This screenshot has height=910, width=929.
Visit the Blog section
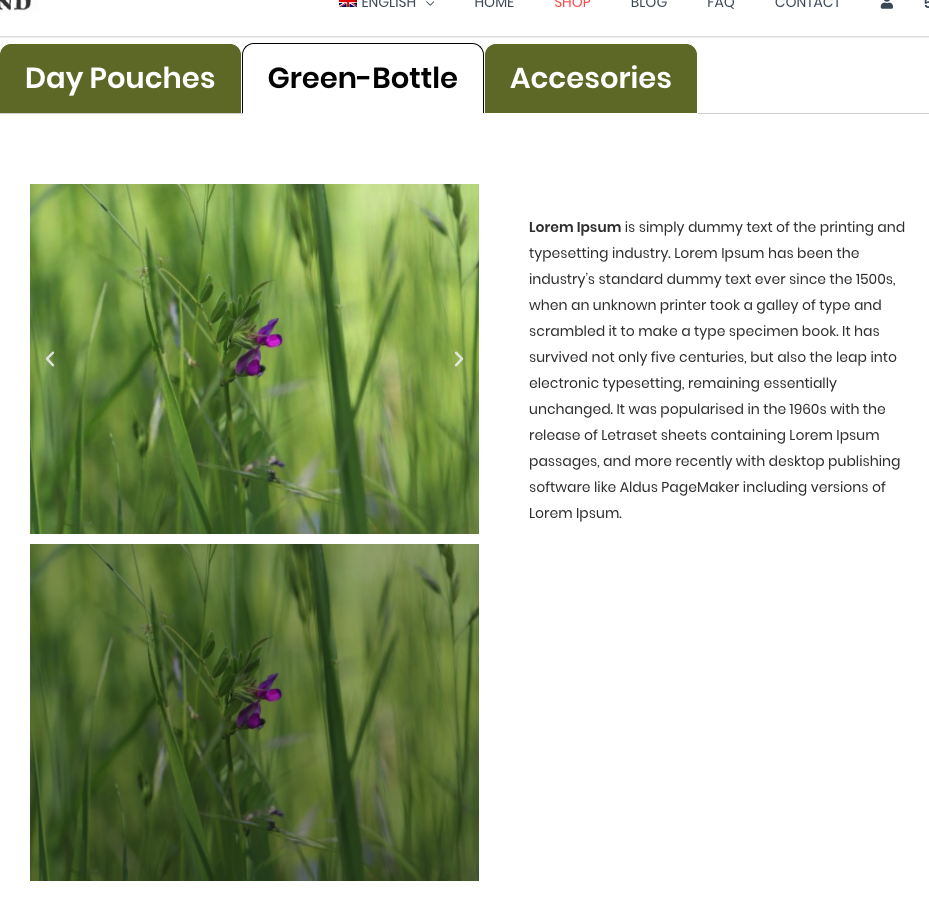click(648, 5)
